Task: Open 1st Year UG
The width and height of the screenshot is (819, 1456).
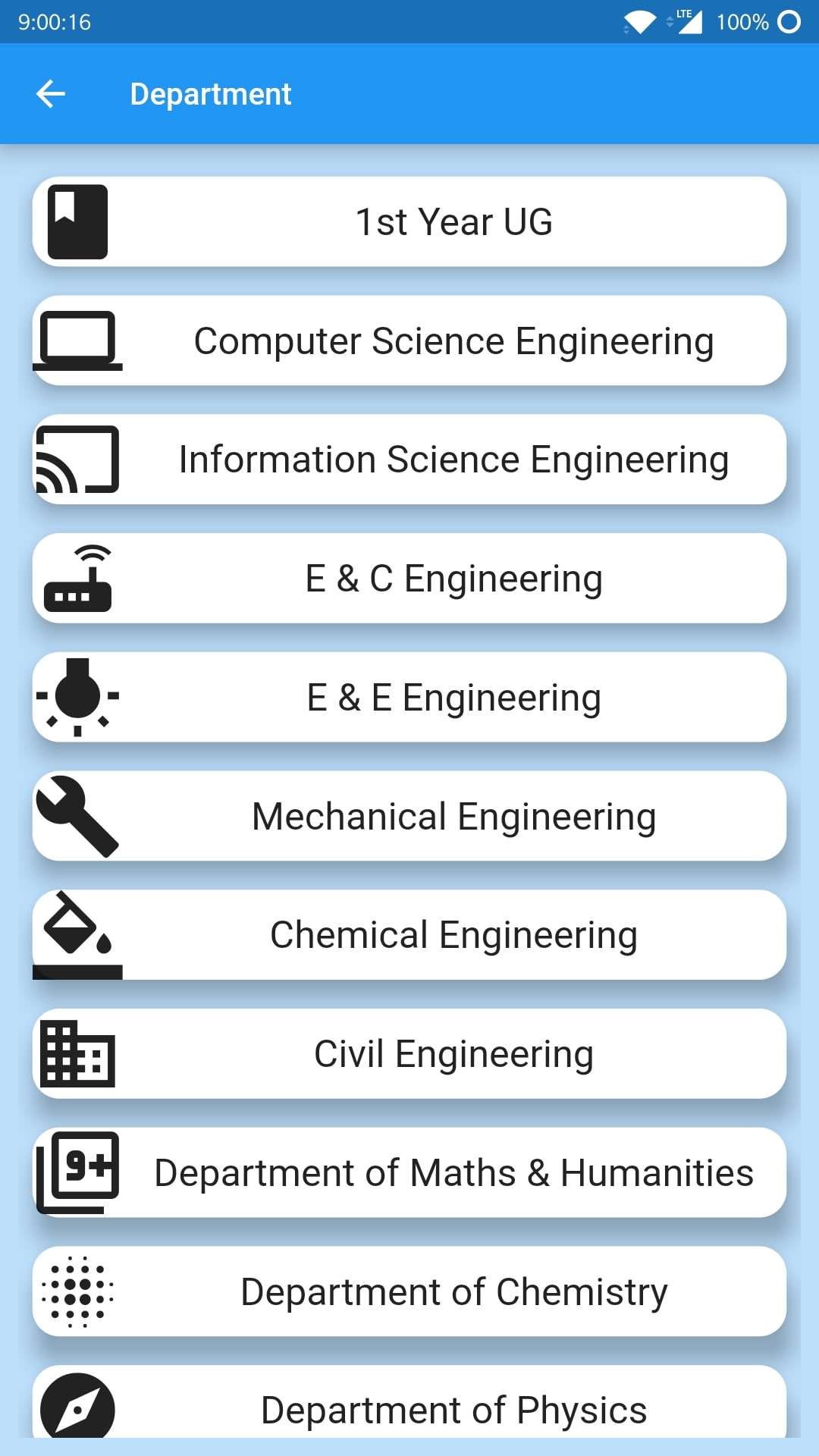Action: click(409, 221)
